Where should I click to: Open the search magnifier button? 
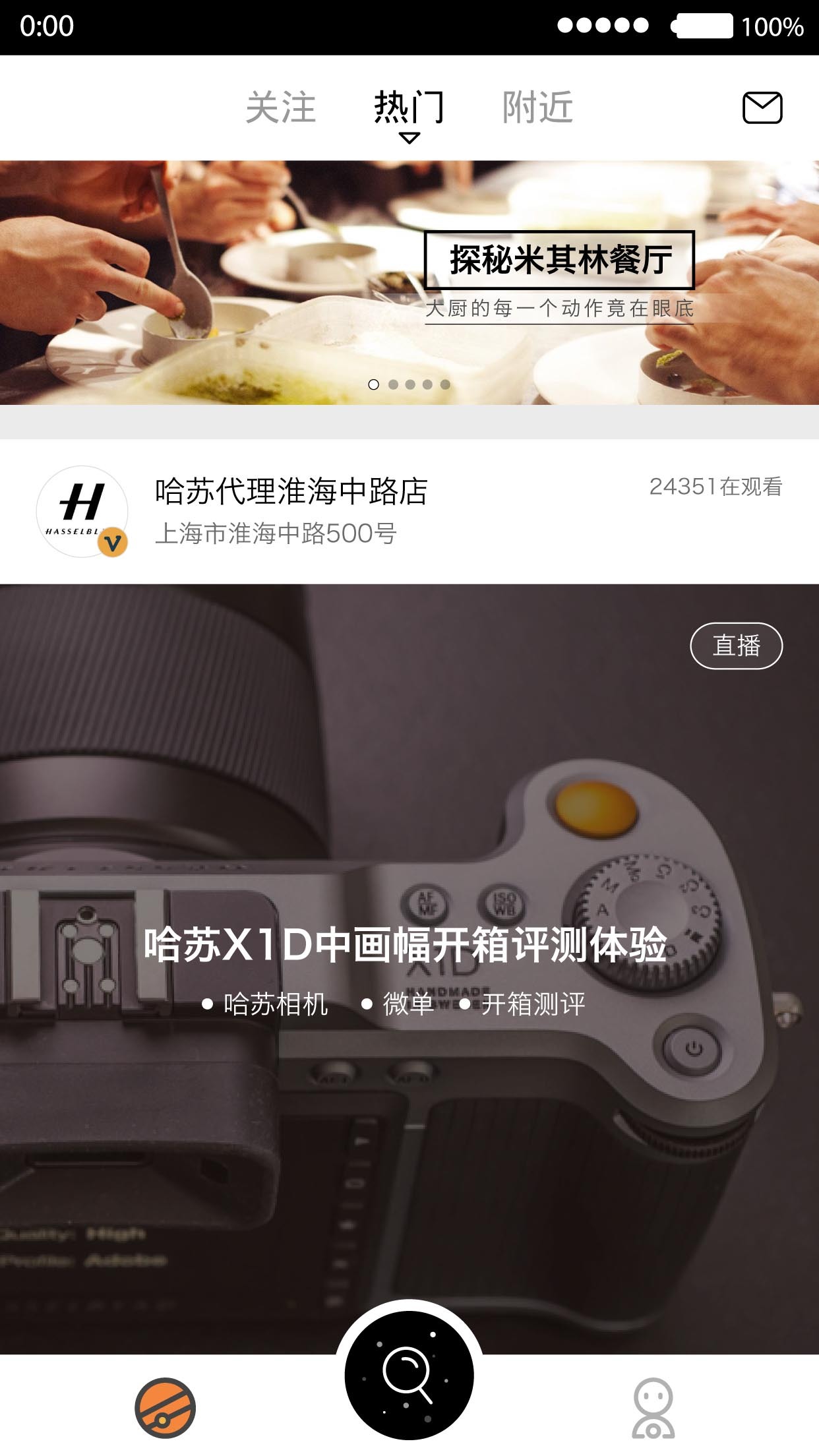click(409, 1376)
